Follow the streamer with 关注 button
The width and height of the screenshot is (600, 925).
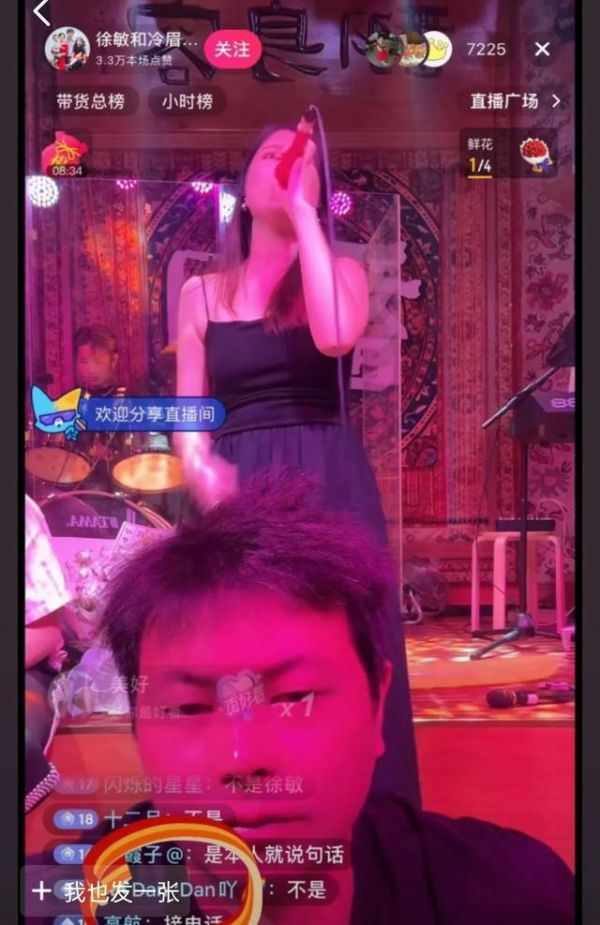232,49
